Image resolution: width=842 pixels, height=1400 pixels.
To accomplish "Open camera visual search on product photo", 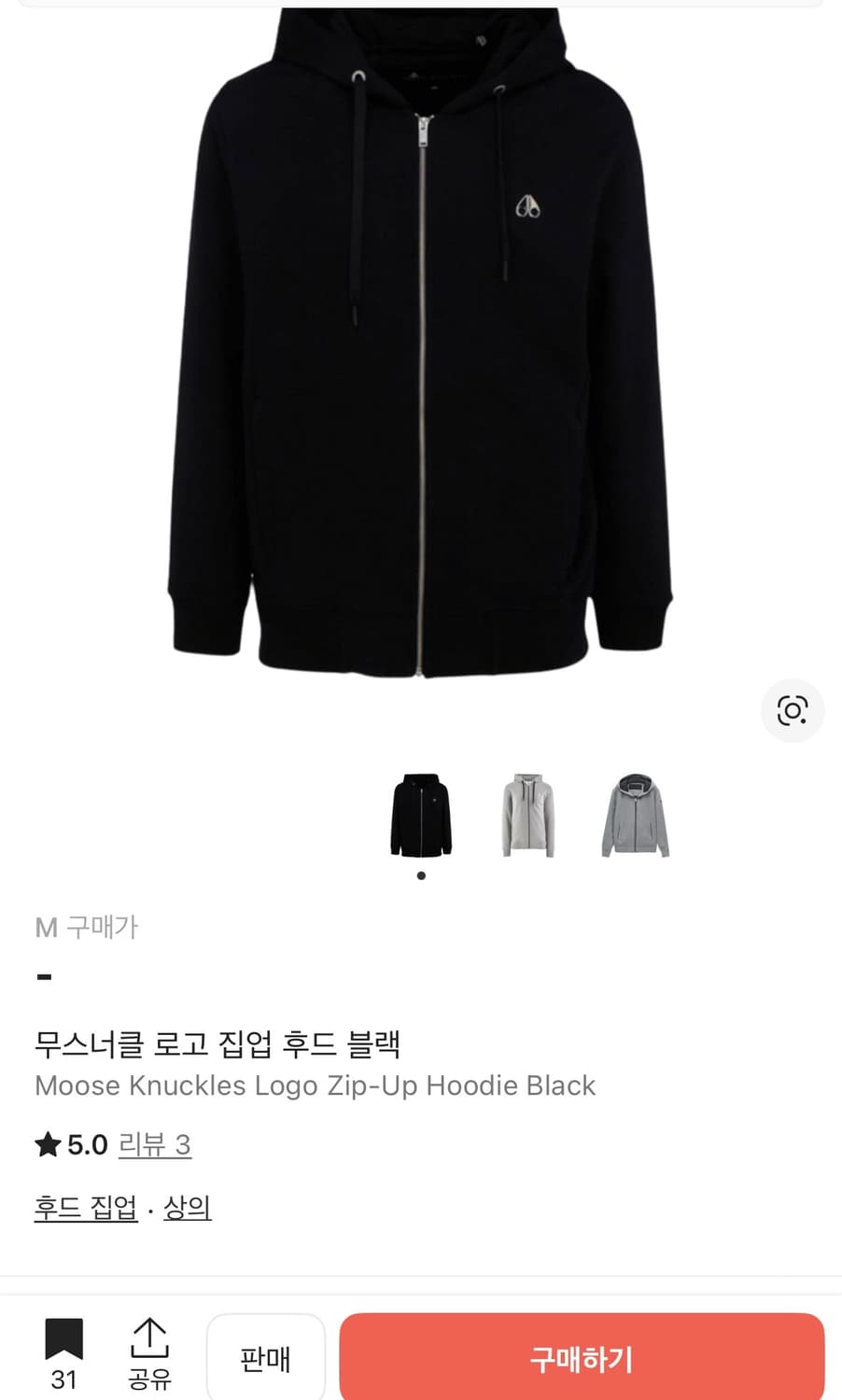I will [x=793, y=710].
